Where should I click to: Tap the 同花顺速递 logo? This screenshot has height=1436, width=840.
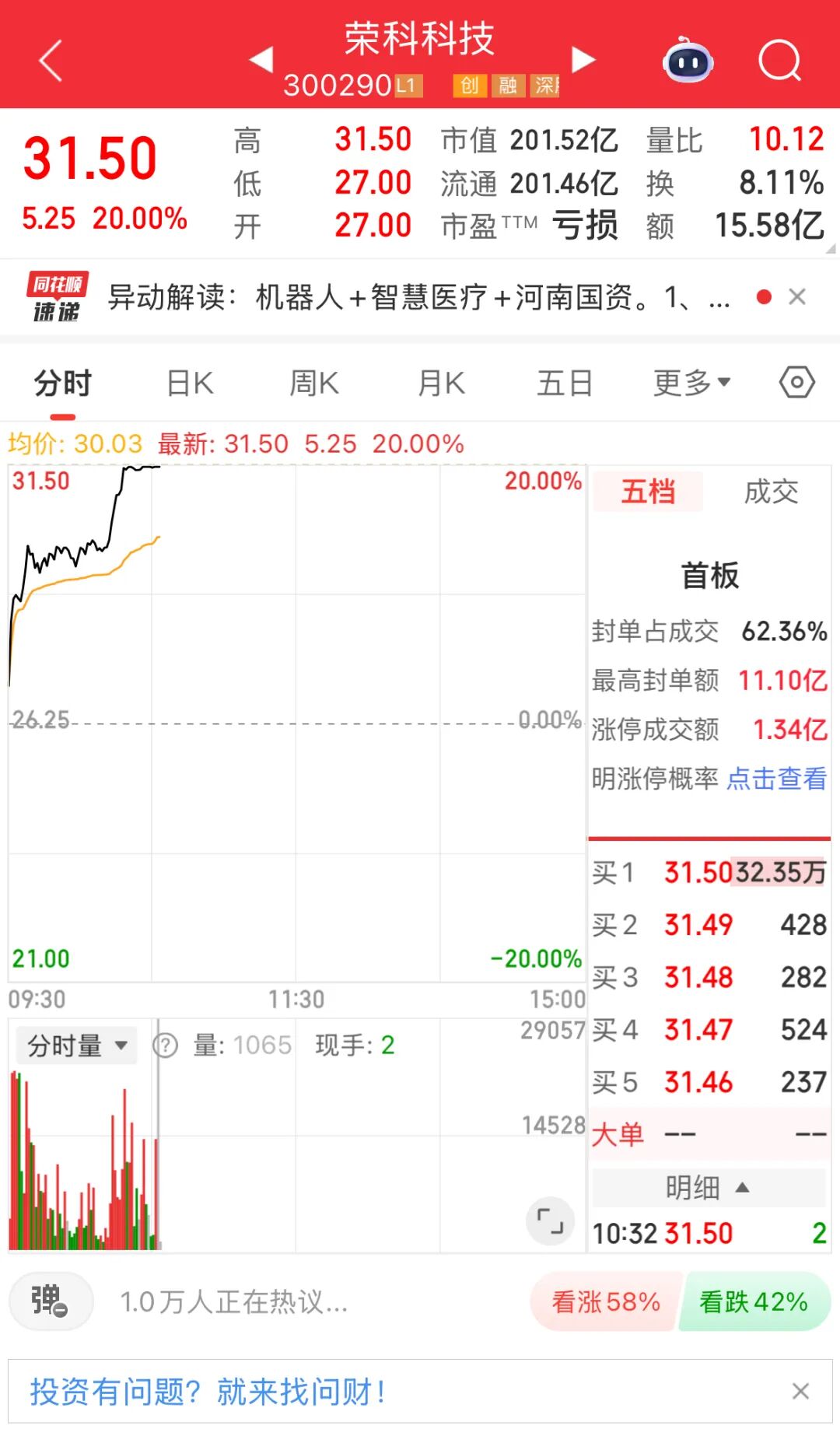(58, 296)
